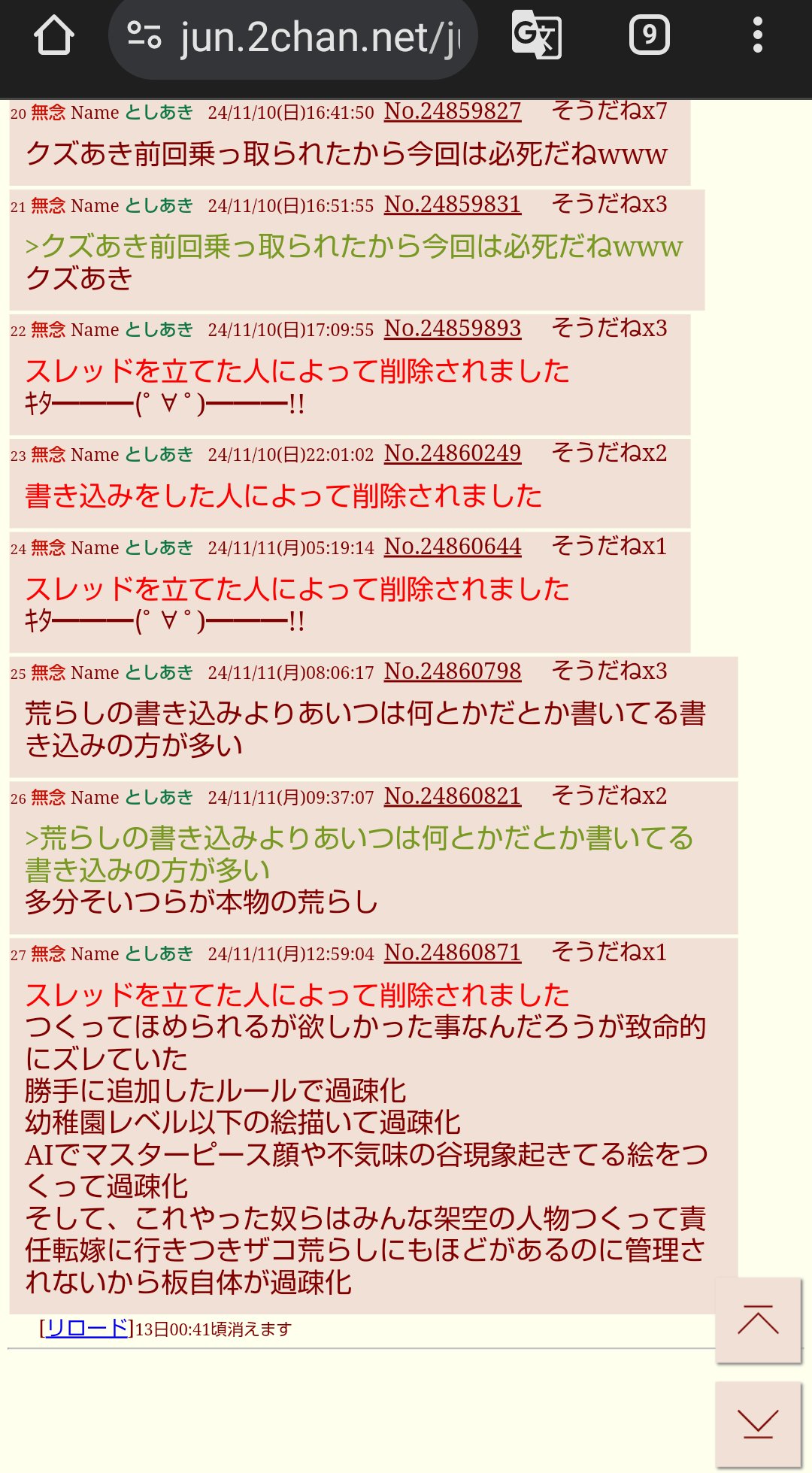Viewport: 812px width, 1473px height.
Task: Tap the jun.2chan.net address bar
Action: point(293,38)
